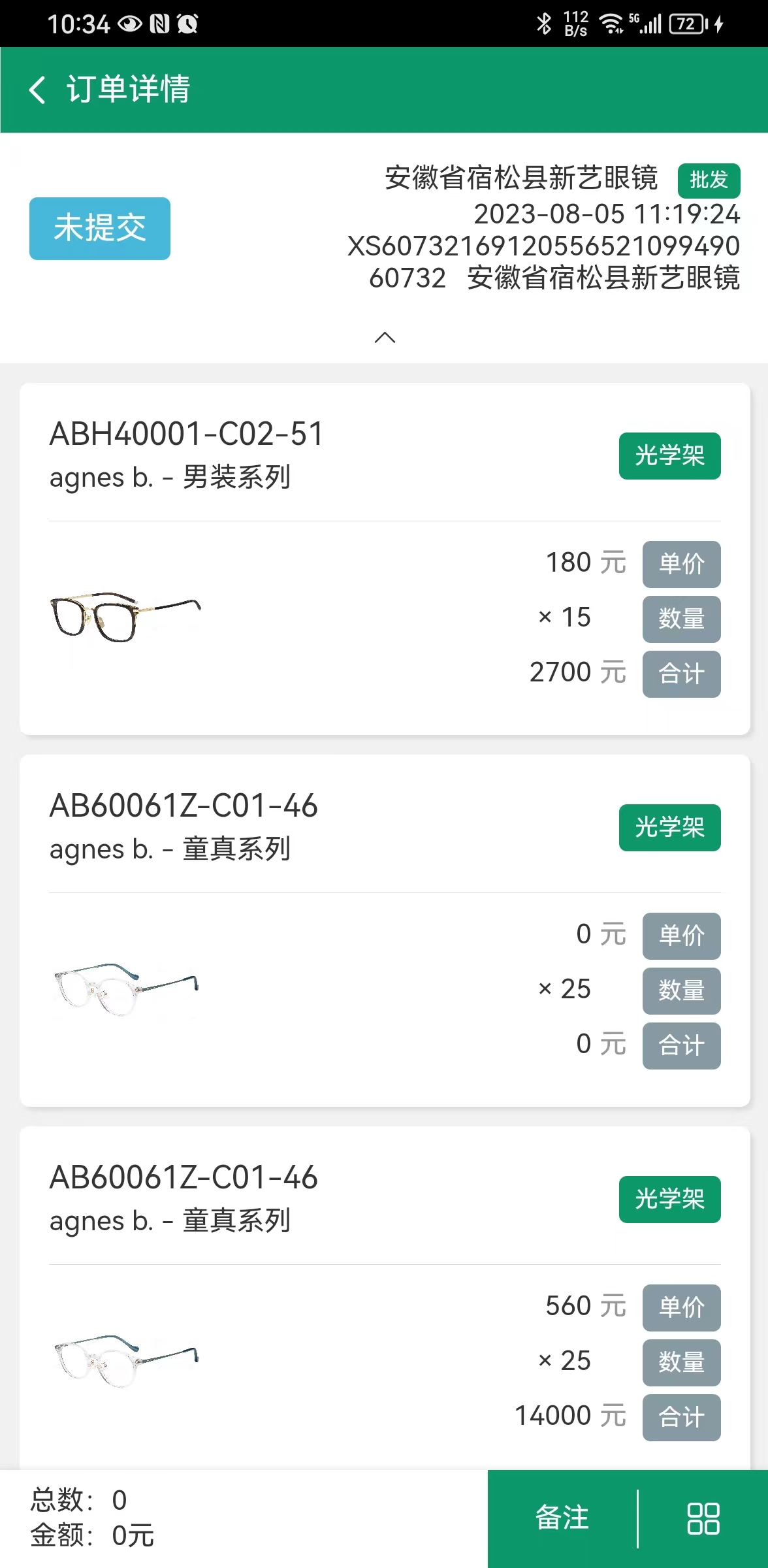768x1568 pixels.
Task: Go back from the 订单详情 page
Action: [x=38, y=90]
